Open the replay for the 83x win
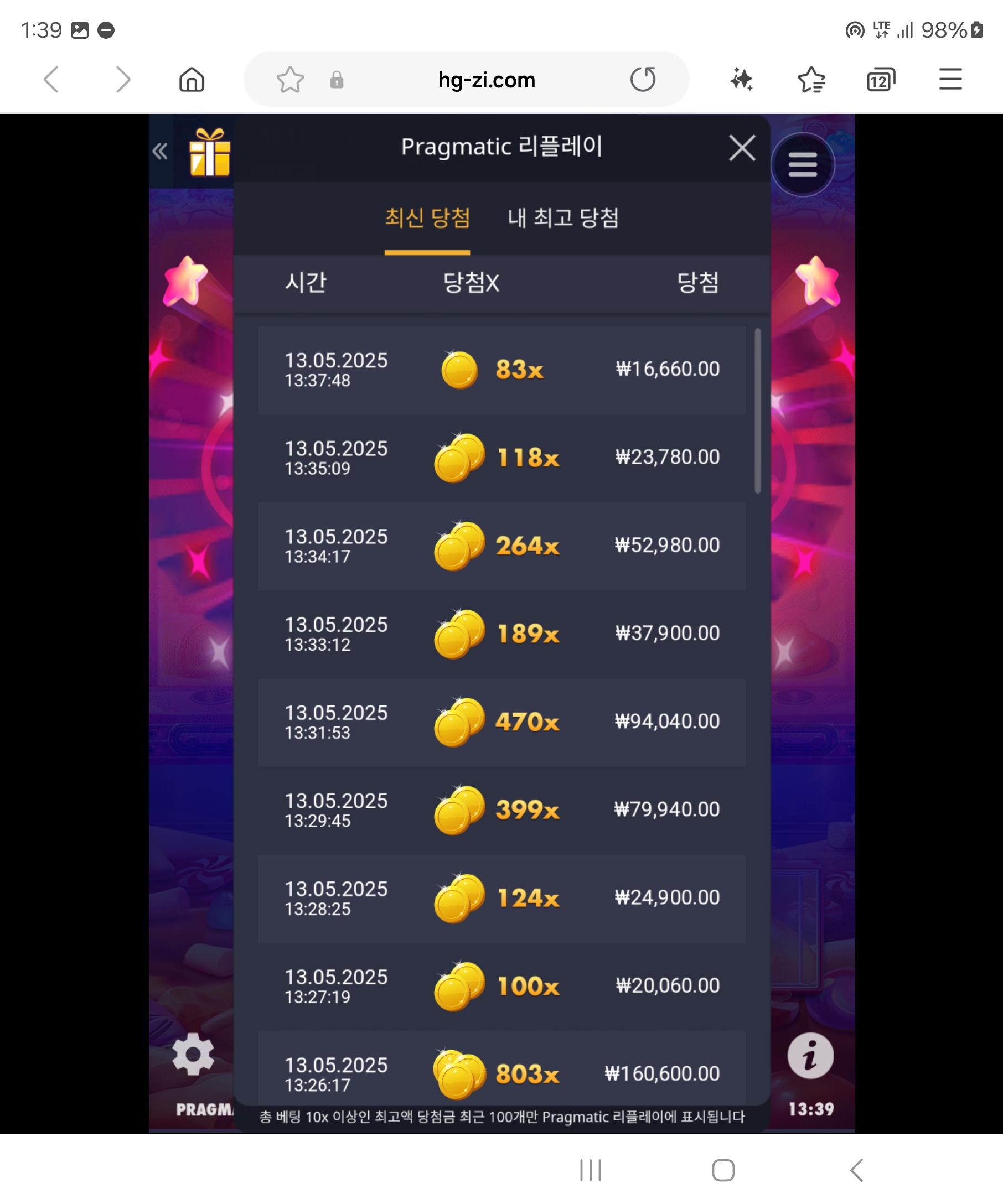 501,370
